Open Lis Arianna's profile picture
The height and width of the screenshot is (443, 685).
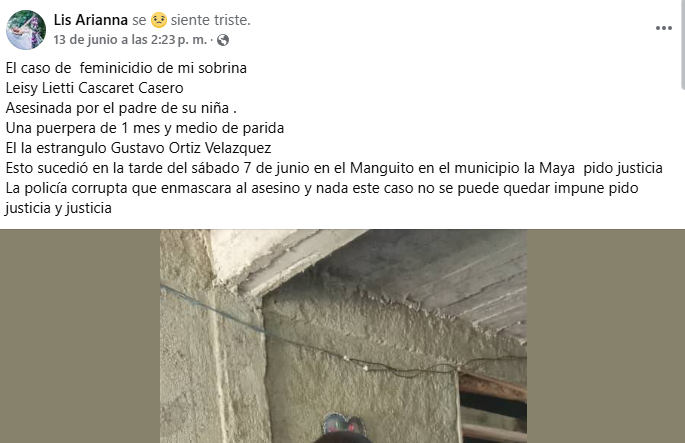pos(25,30)
